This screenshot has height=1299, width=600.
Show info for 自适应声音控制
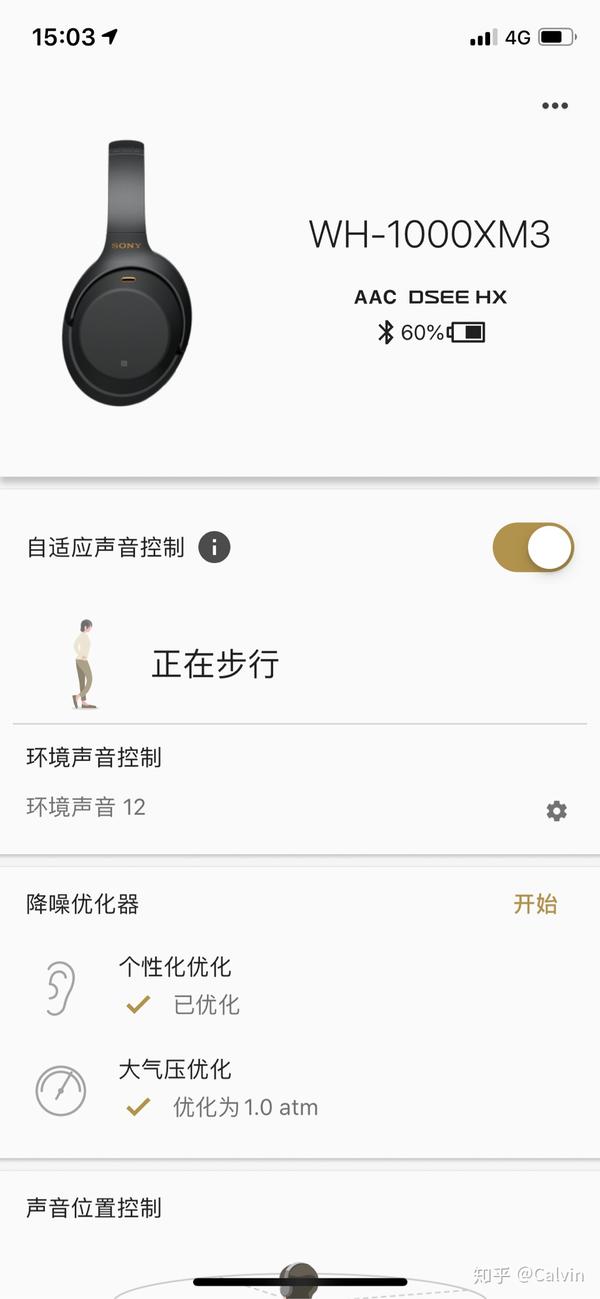point(214,547)
